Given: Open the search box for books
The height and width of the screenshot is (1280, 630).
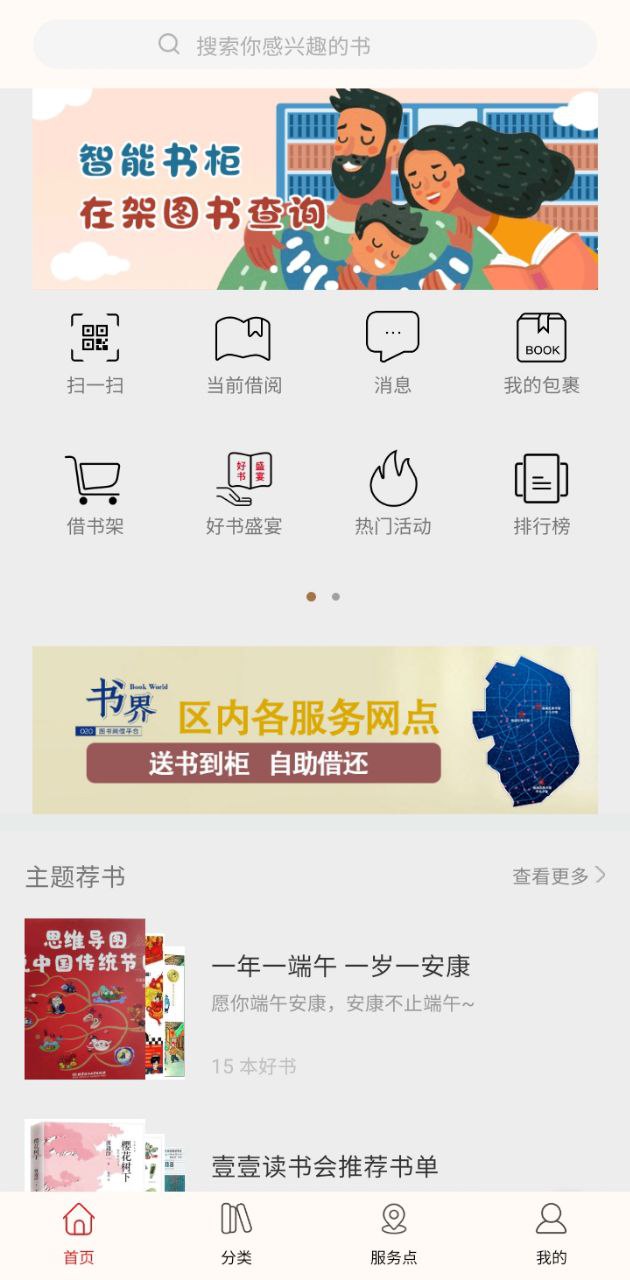Looking at the screenshot, I should click(x=315, y=45).
